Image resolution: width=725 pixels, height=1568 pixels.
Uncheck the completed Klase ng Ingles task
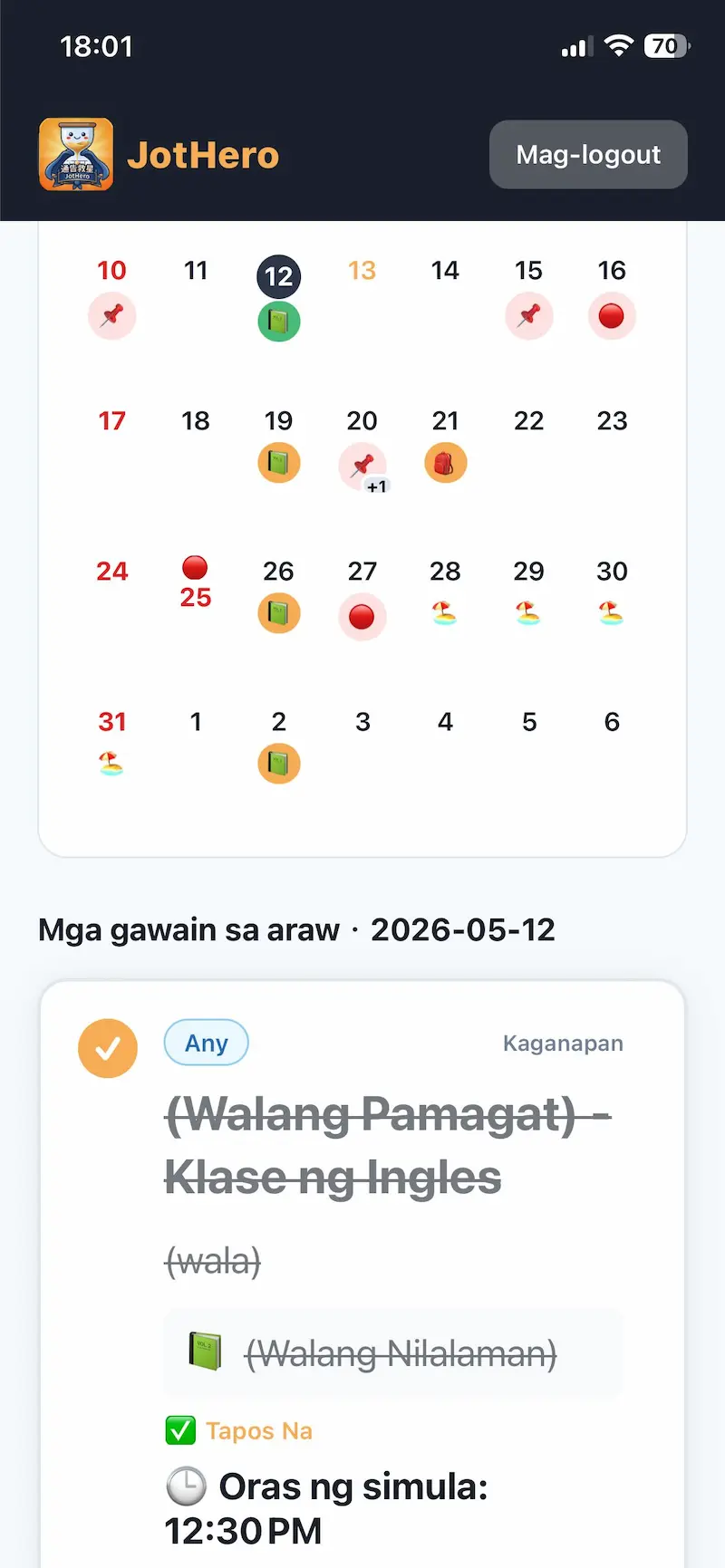(x=108, y=1048)
